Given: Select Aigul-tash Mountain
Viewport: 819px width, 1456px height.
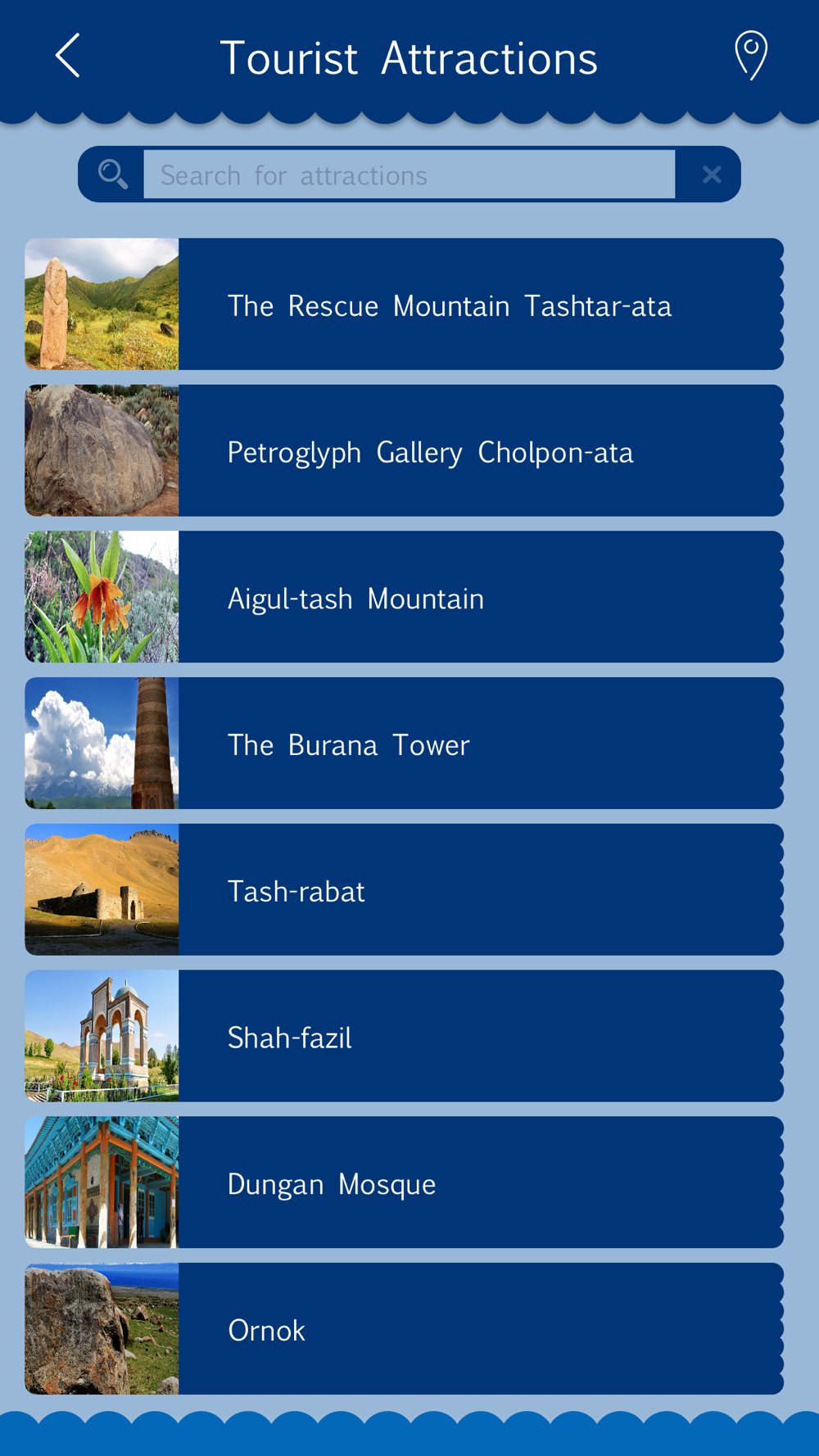Looking at the screenshot, I should 404,597.
